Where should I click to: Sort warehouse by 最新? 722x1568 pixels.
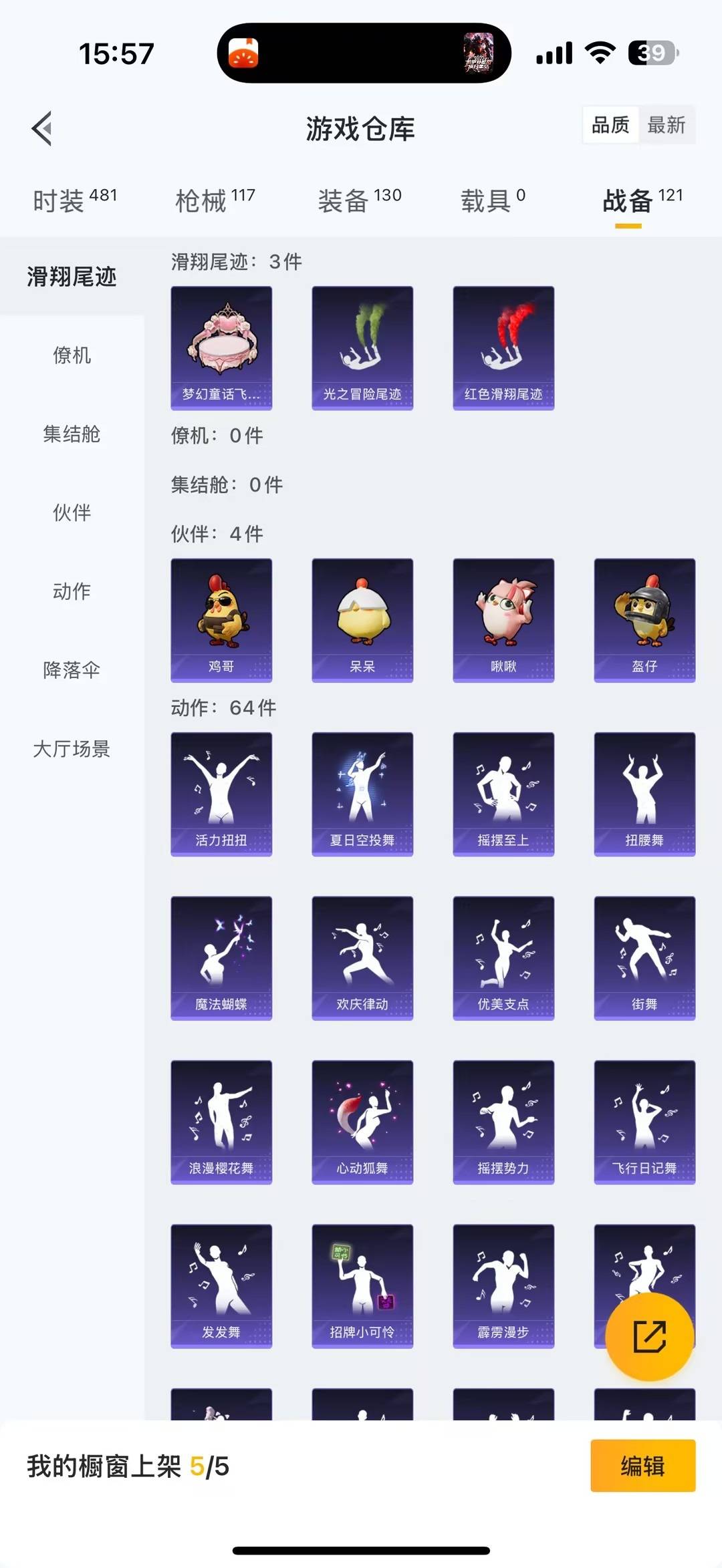pyautogui.click(x=666, y=125)
